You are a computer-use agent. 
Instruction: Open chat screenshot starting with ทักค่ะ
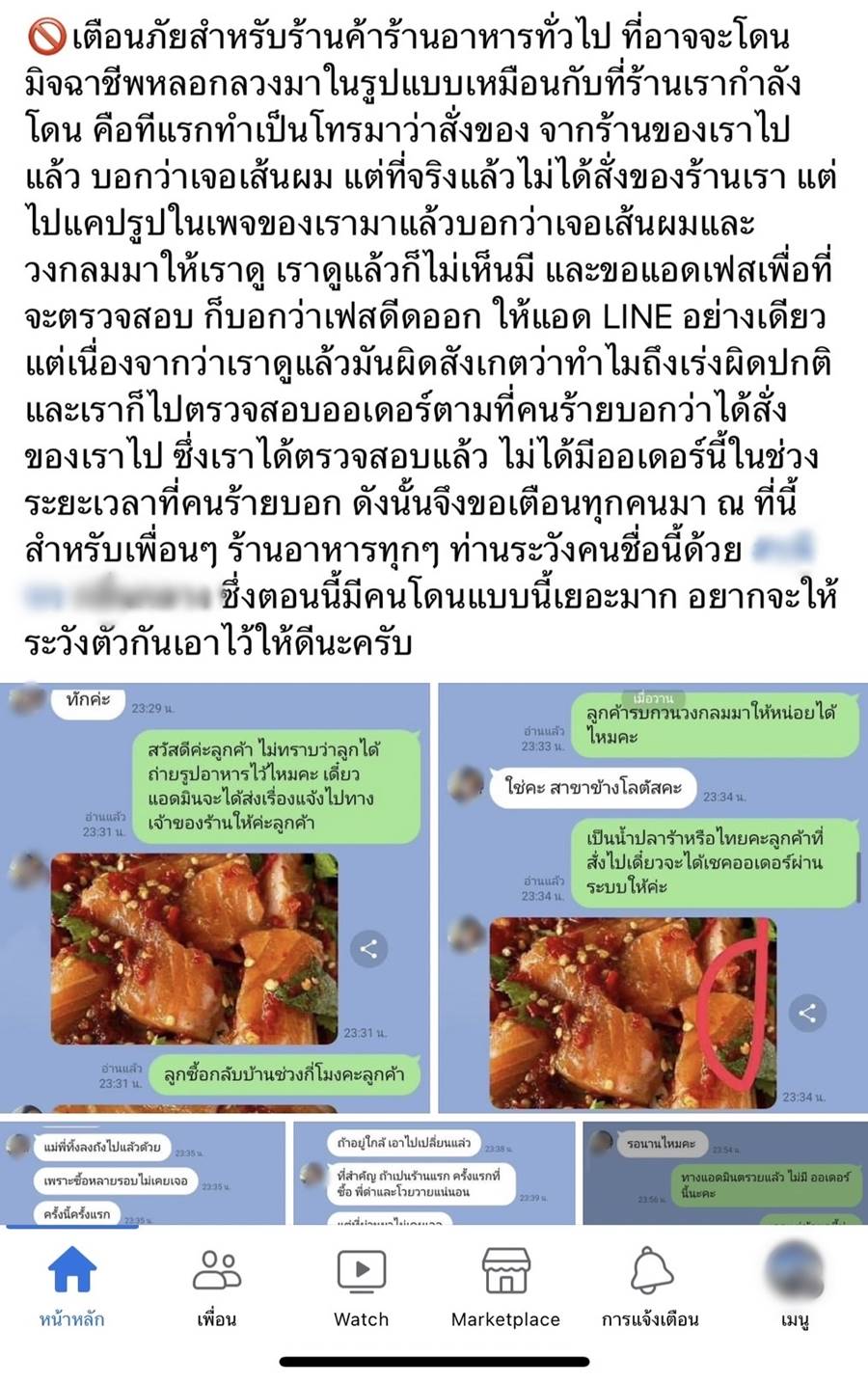(x=215, y=897)
